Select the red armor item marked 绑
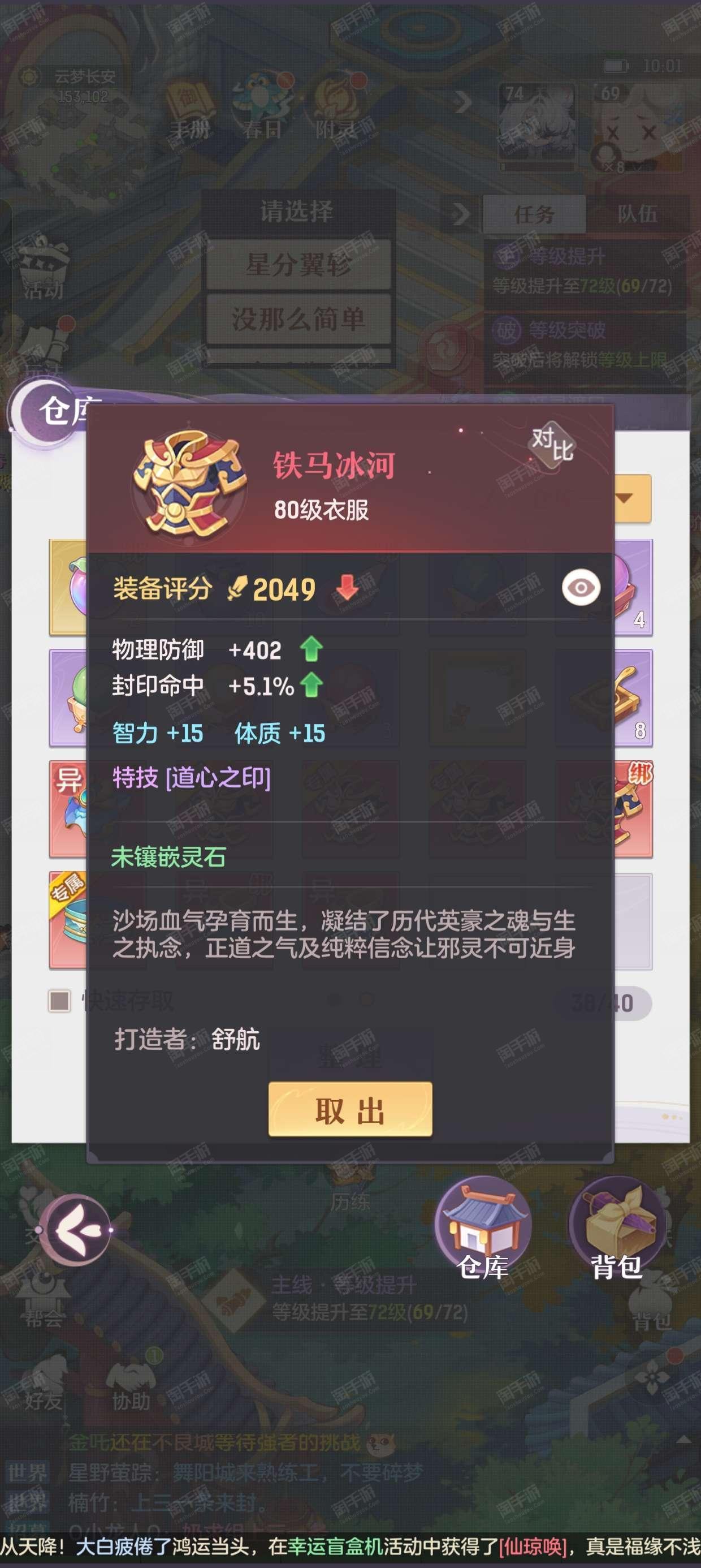The width and height of the screenshot is (701, 1568). 633,809
